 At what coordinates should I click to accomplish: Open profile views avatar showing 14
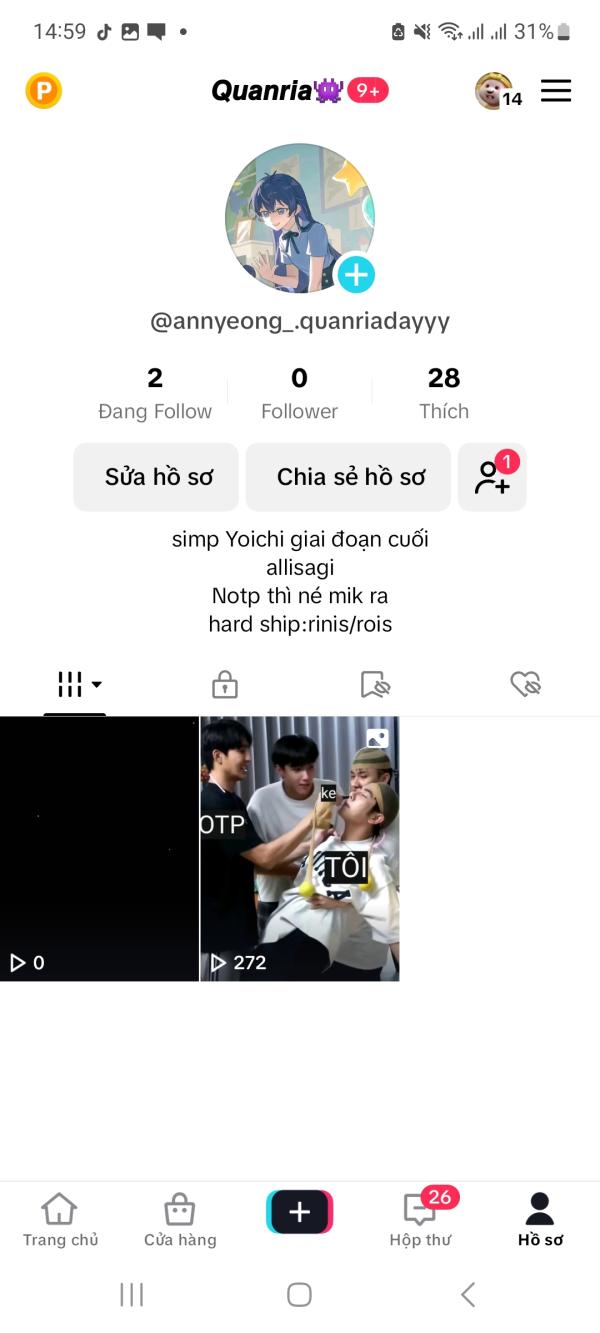tap(496, 91)
